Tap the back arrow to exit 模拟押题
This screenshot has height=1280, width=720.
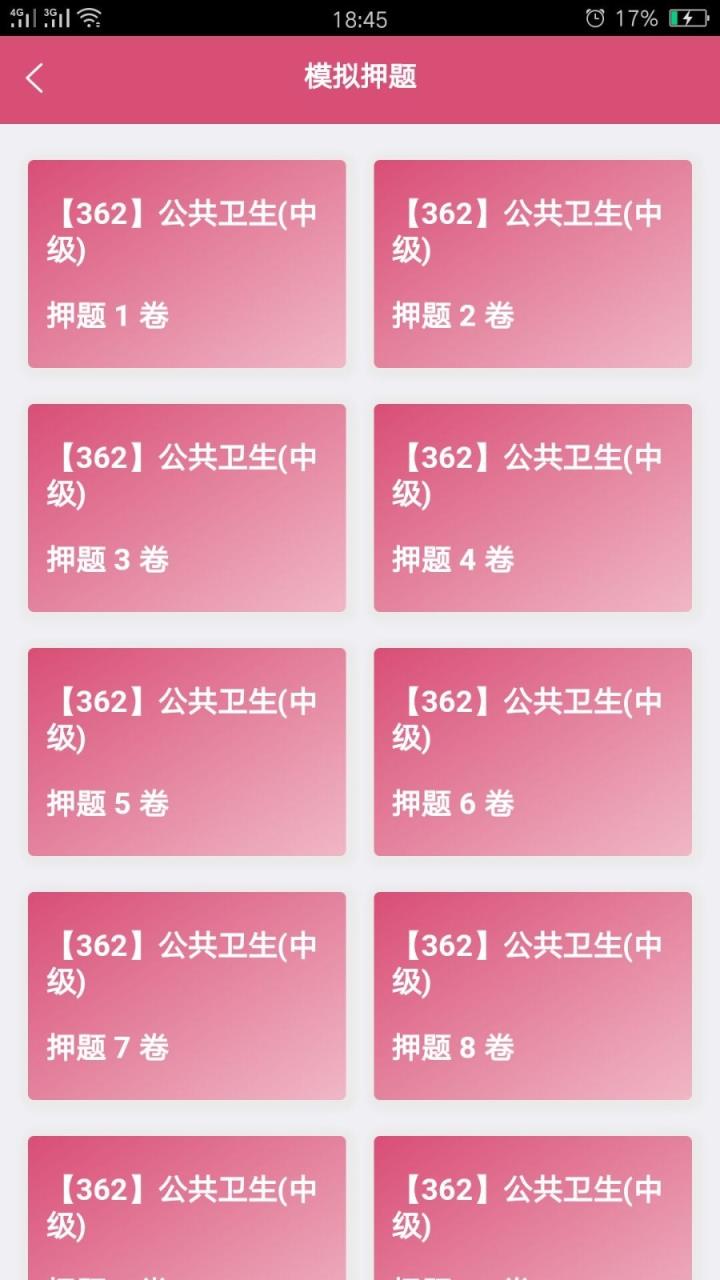click(35, 79)
